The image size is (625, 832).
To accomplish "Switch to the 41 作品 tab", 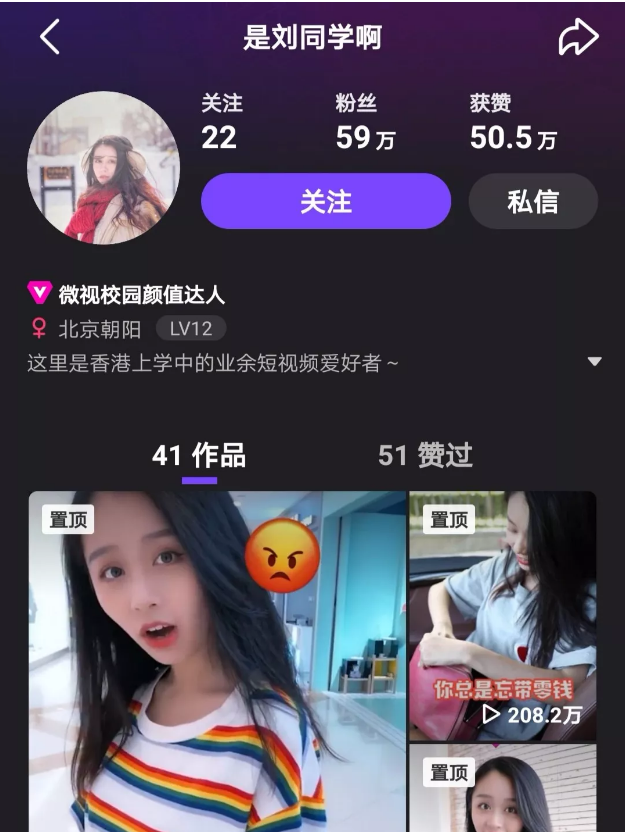I will pyautogui.click(x=199, y=456).
